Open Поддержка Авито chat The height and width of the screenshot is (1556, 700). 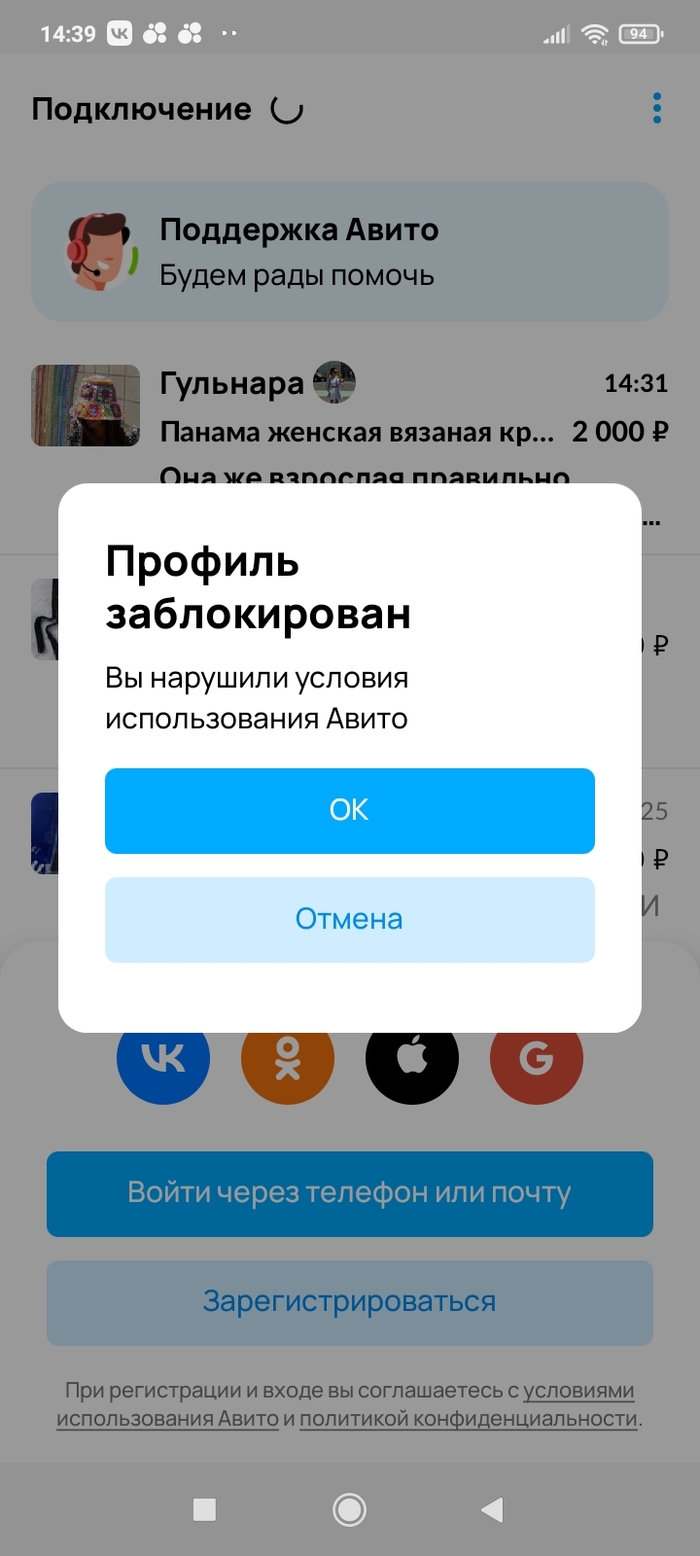tap(349, 252)
